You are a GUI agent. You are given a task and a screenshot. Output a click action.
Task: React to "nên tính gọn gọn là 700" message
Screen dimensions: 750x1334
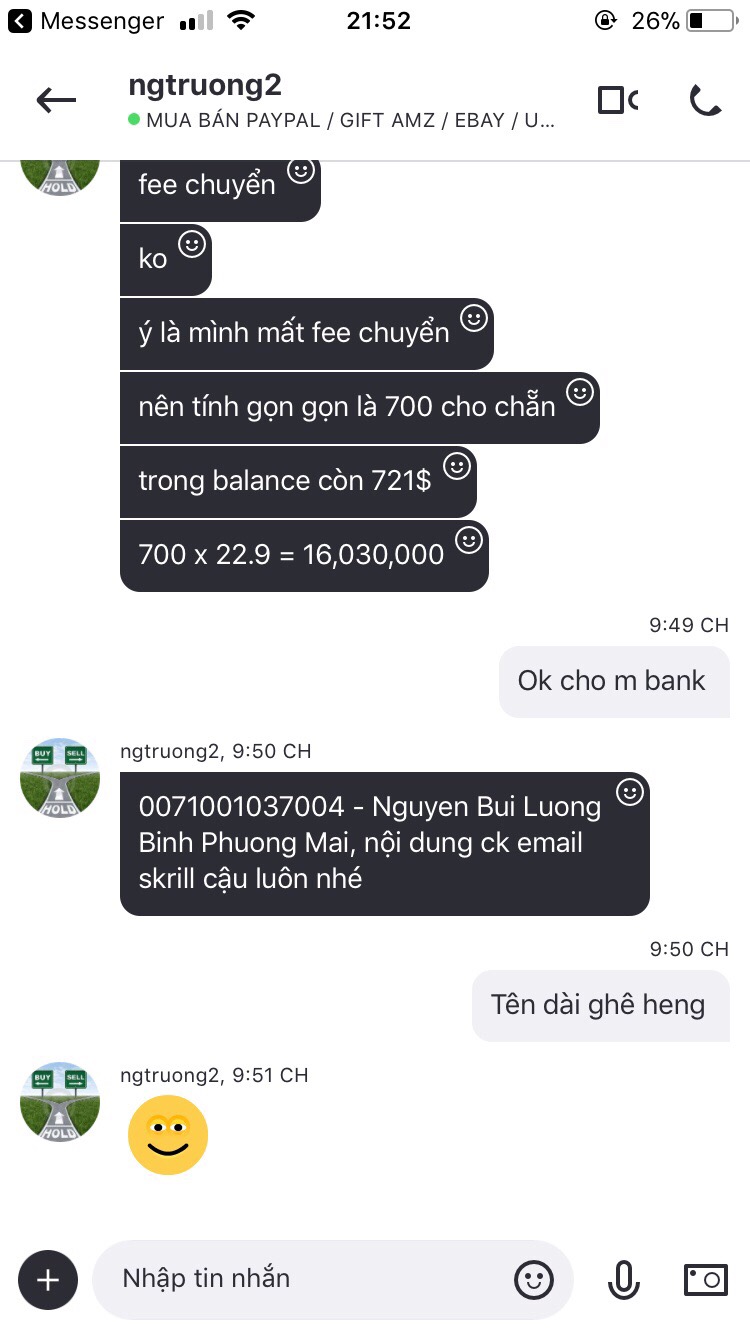tap(579, 392)
